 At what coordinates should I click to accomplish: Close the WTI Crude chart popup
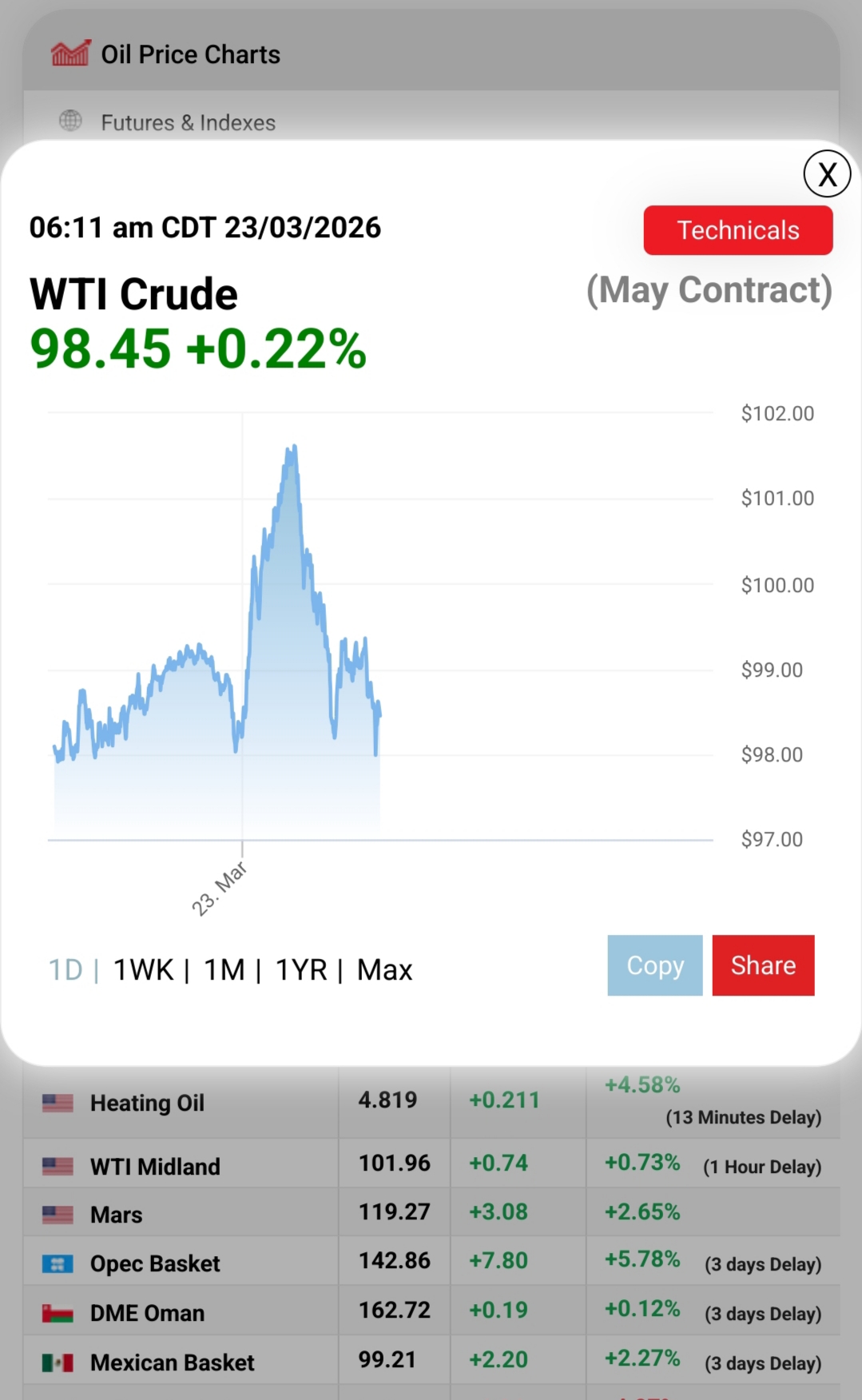pos(827,173)
